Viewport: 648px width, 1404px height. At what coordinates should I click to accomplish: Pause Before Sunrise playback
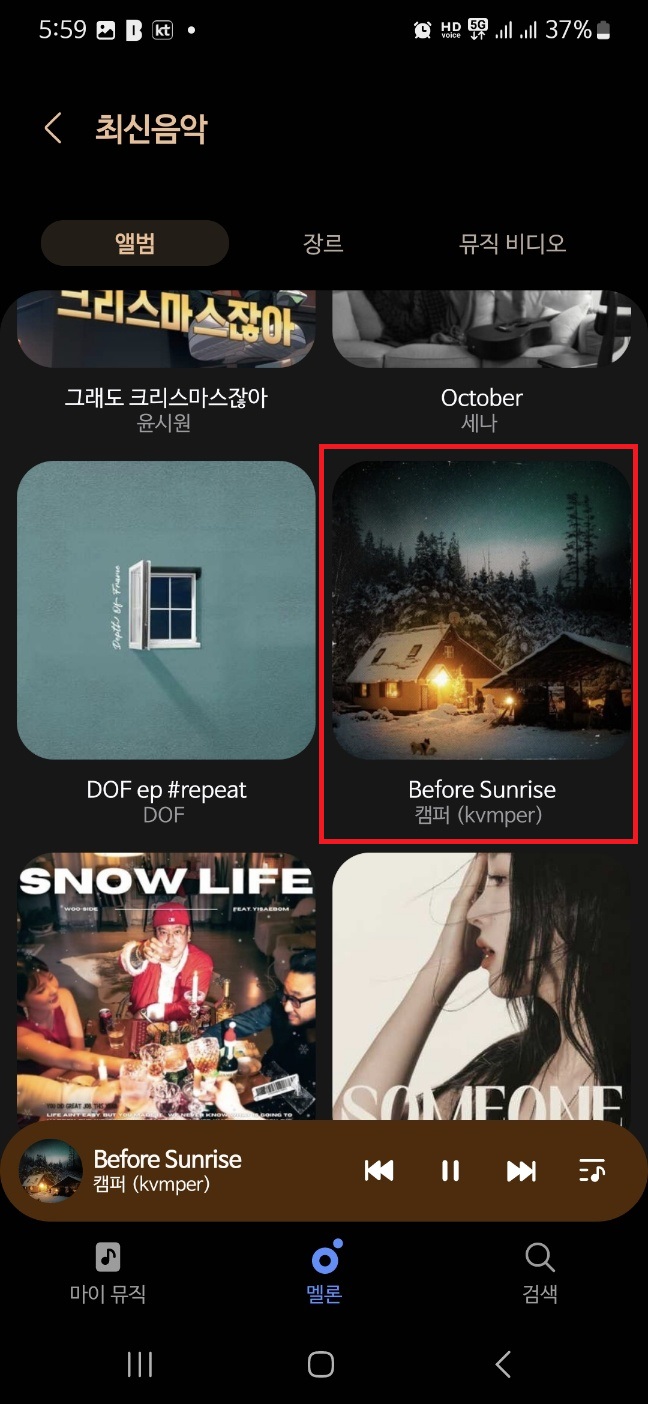pyautogui.click(x=450, y=1171)
